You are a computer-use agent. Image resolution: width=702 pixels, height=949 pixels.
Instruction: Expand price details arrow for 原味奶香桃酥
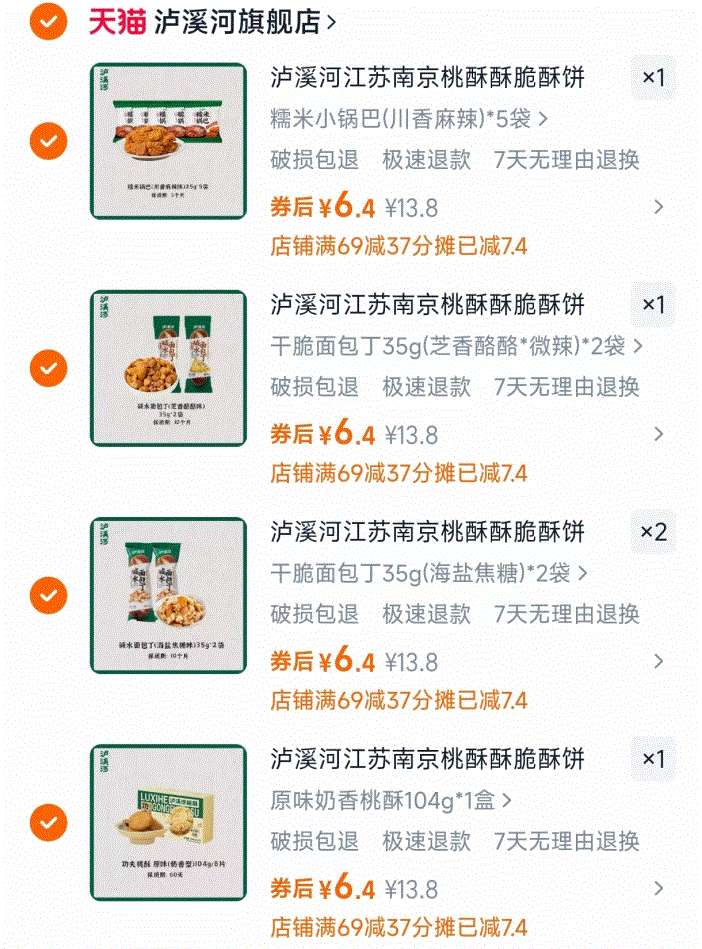658,889
